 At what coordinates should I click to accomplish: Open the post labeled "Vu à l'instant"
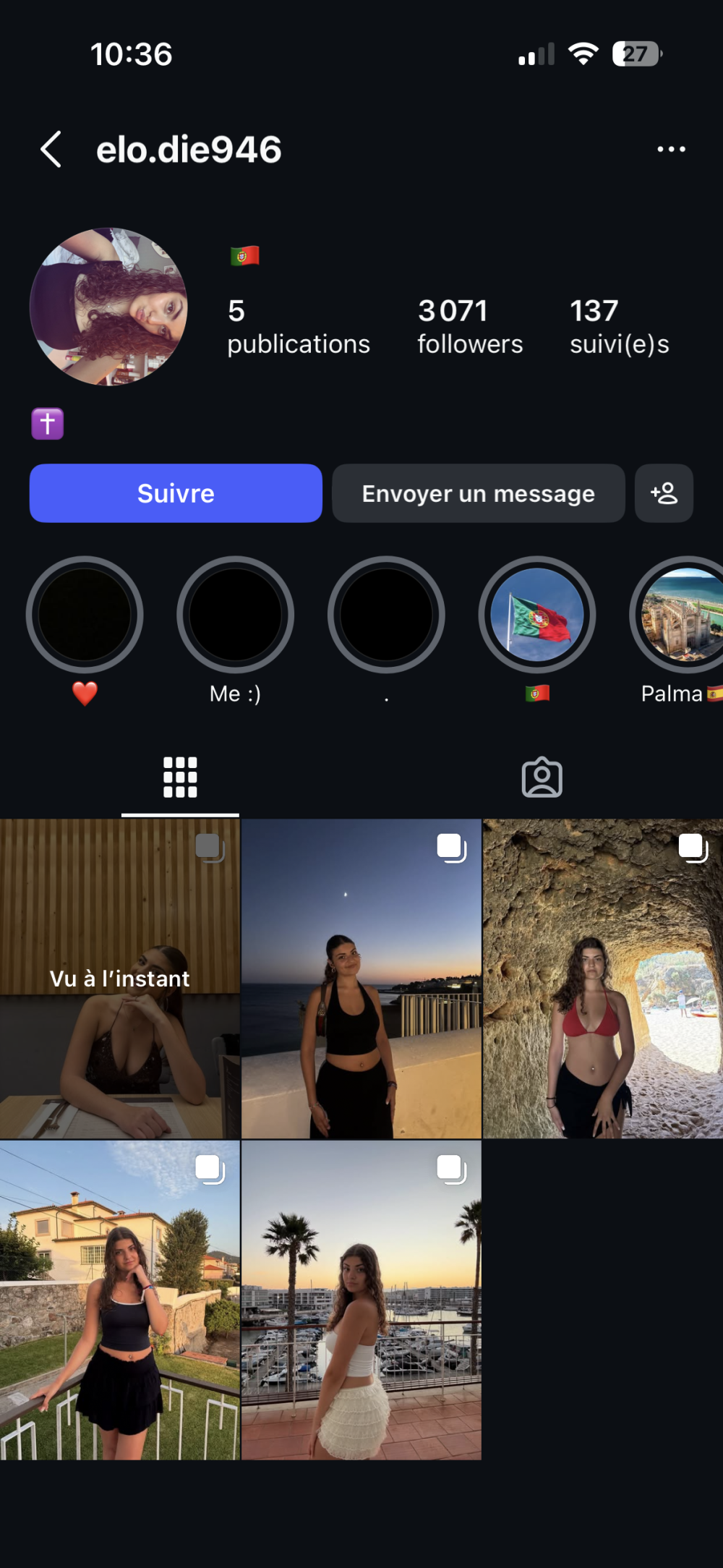point(119,979)
